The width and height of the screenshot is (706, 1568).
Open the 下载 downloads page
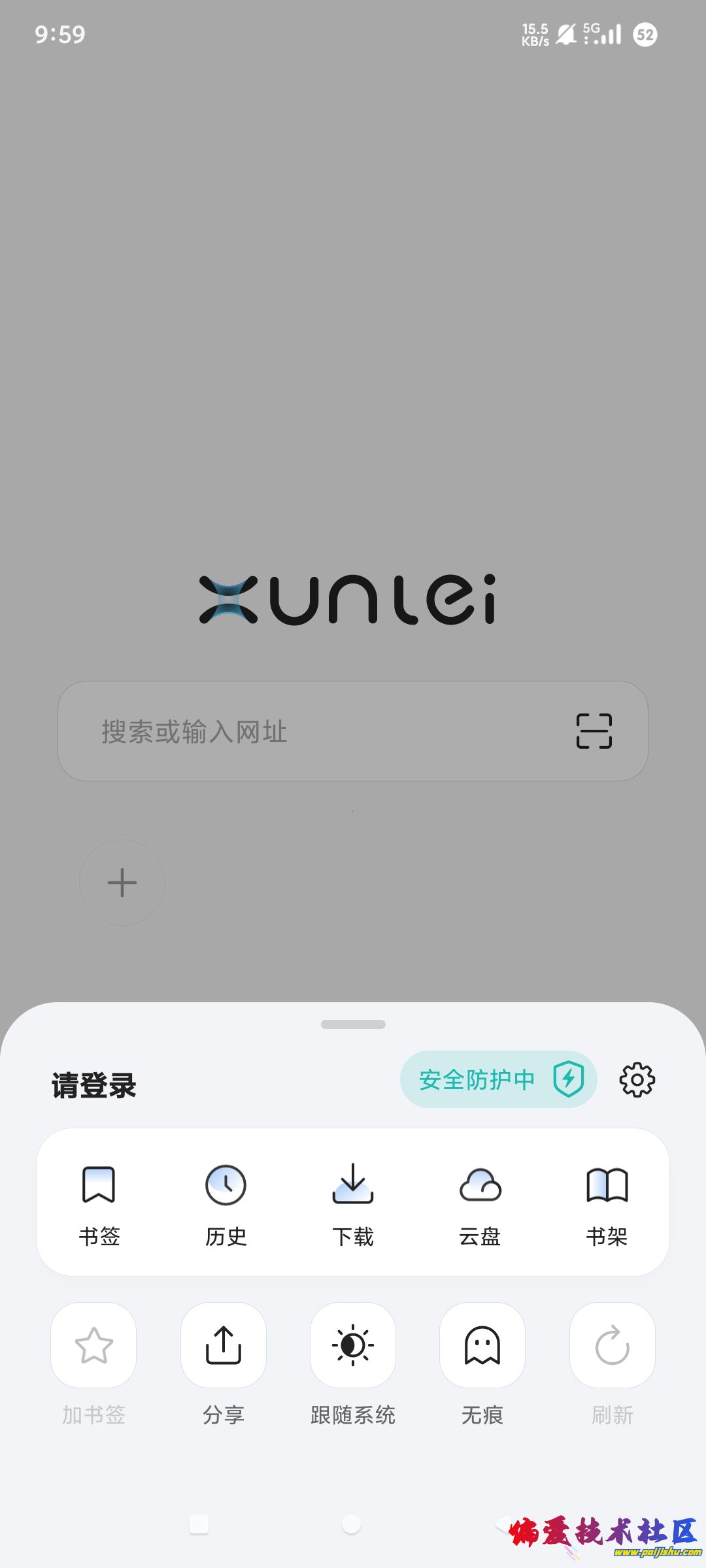click(x=353, y=1202)
